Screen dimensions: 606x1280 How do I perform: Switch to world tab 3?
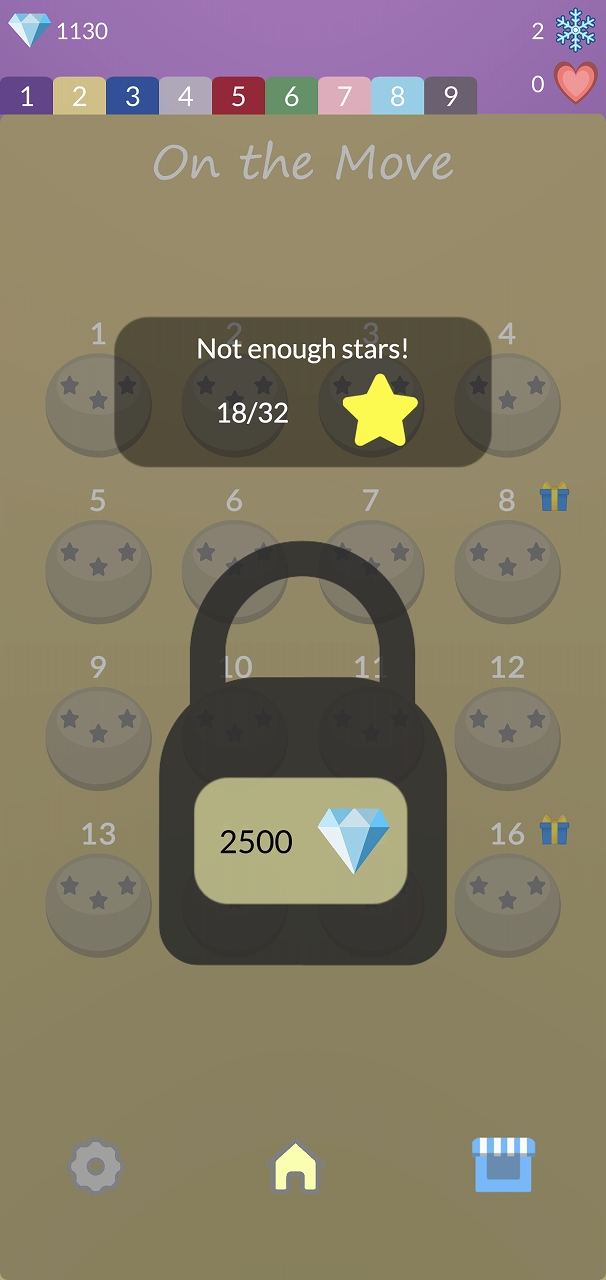tap(132, 96)
